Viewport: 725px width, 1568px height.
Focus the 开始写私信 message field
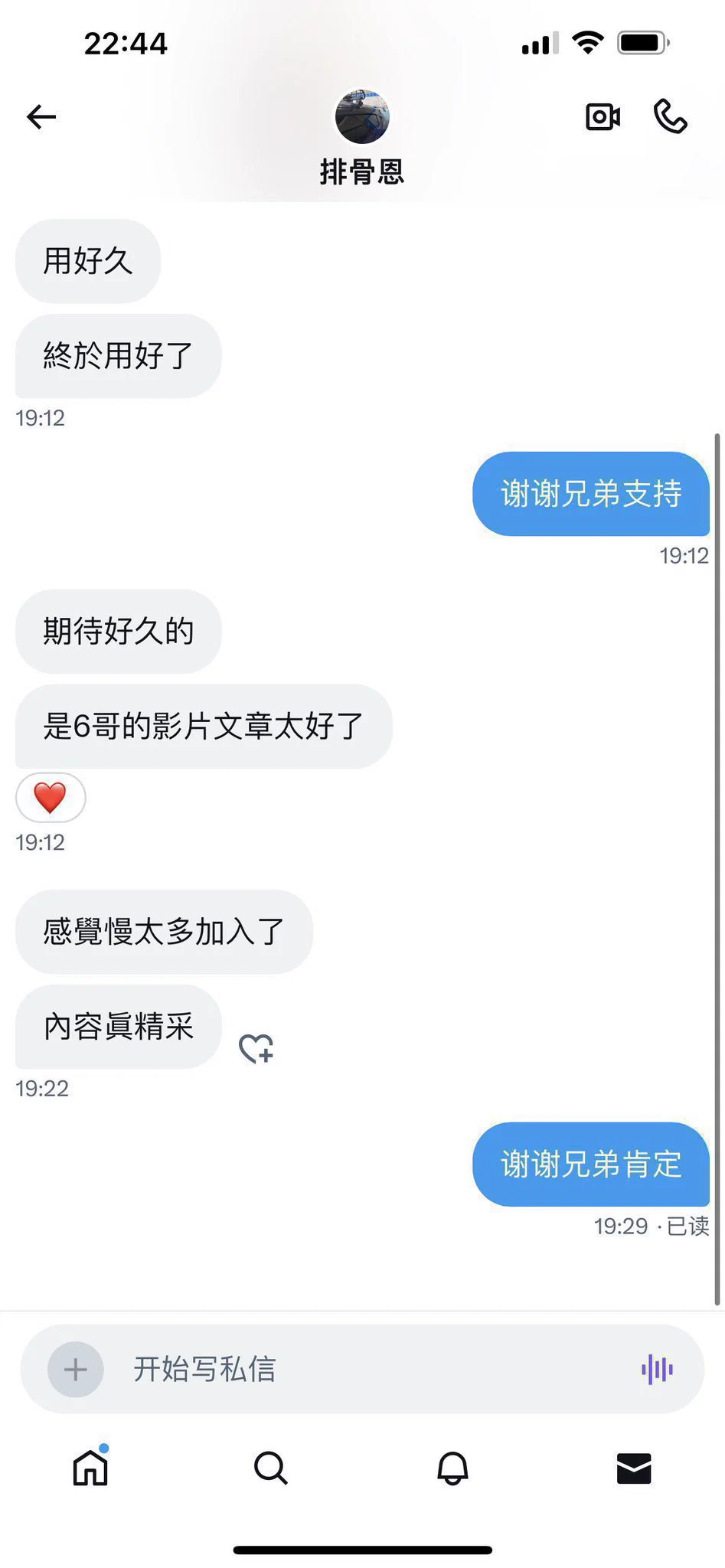[x=367, y=1369]
